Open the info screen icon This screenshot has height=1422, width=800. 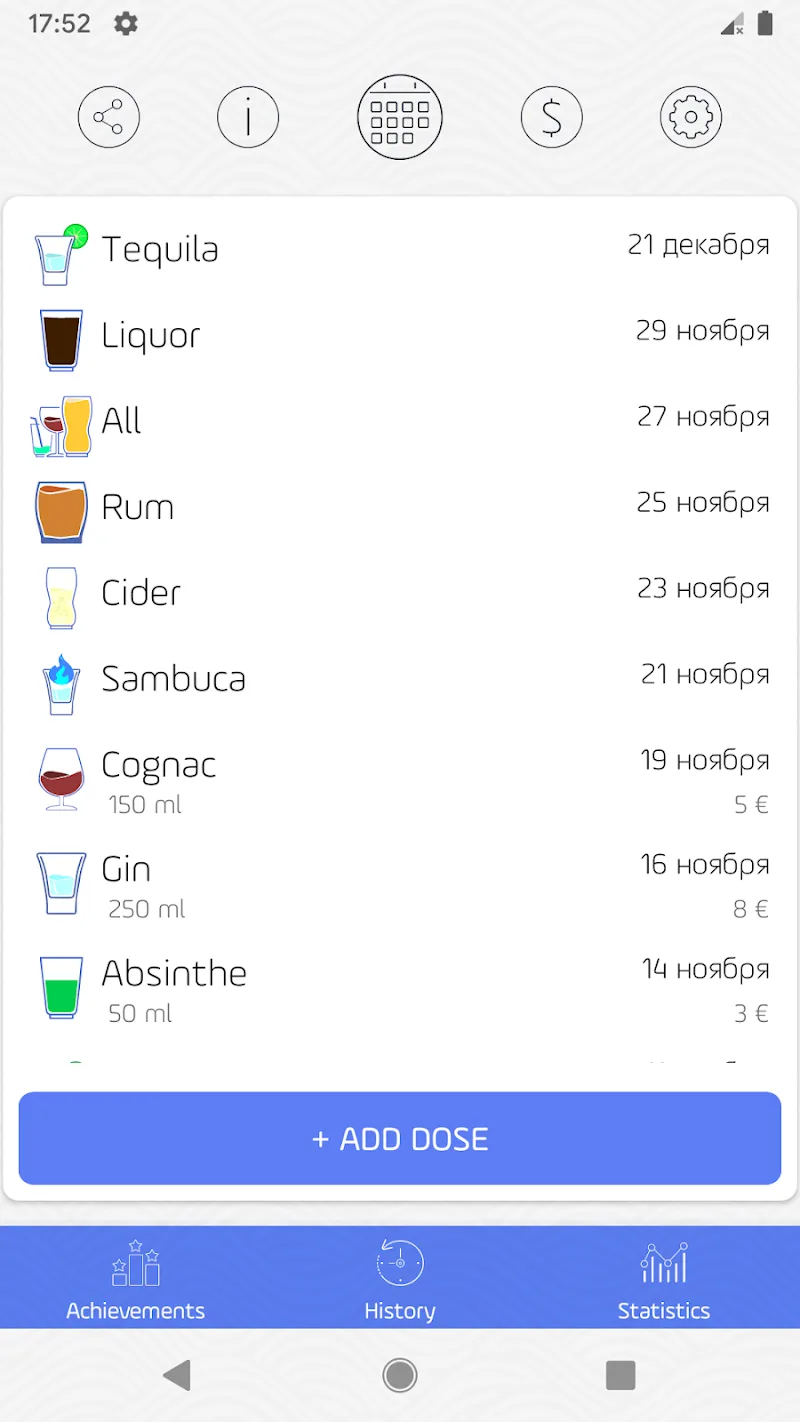[x=247, y=116]
